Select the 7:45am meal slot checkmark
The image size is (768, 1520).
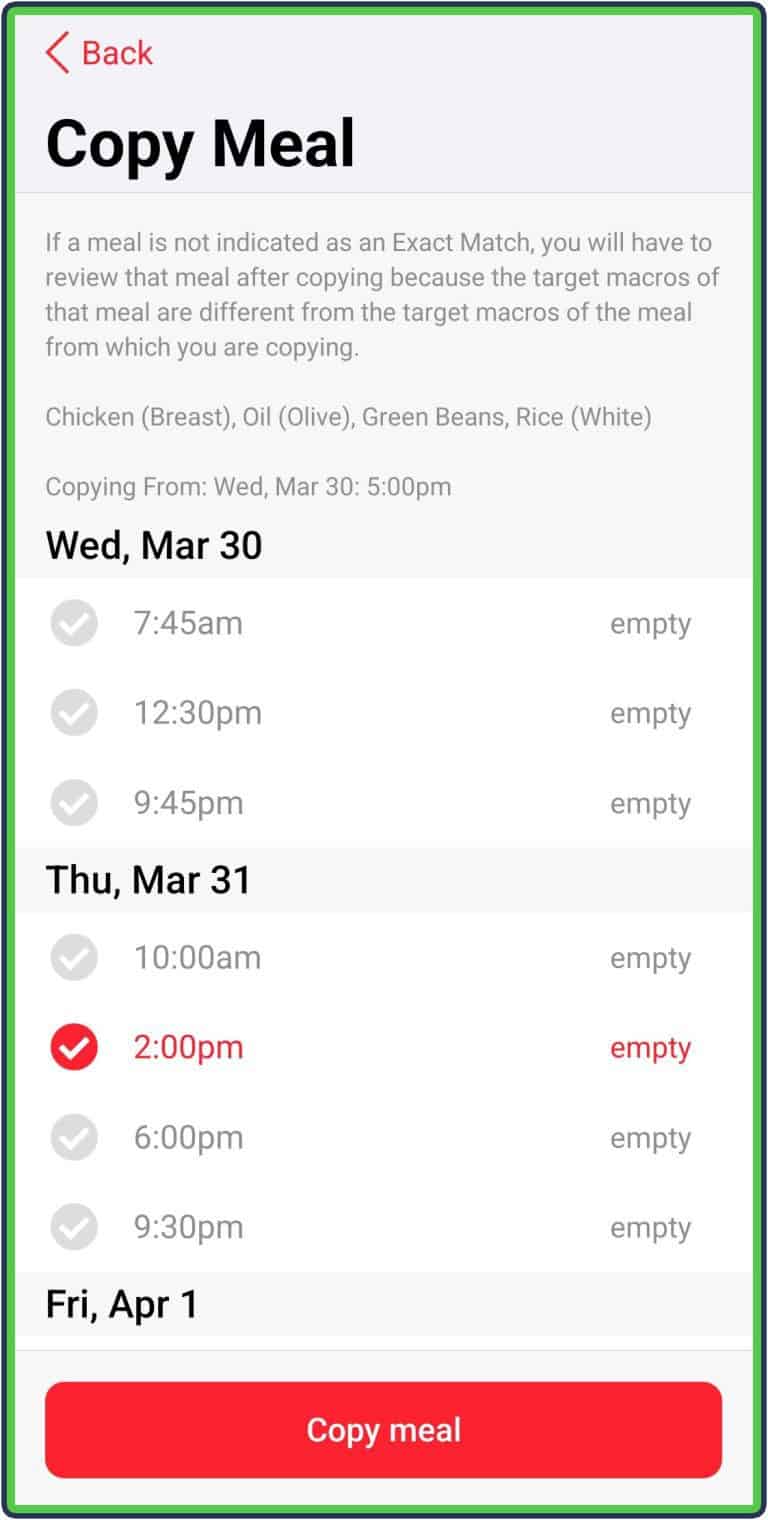(73, 623)
